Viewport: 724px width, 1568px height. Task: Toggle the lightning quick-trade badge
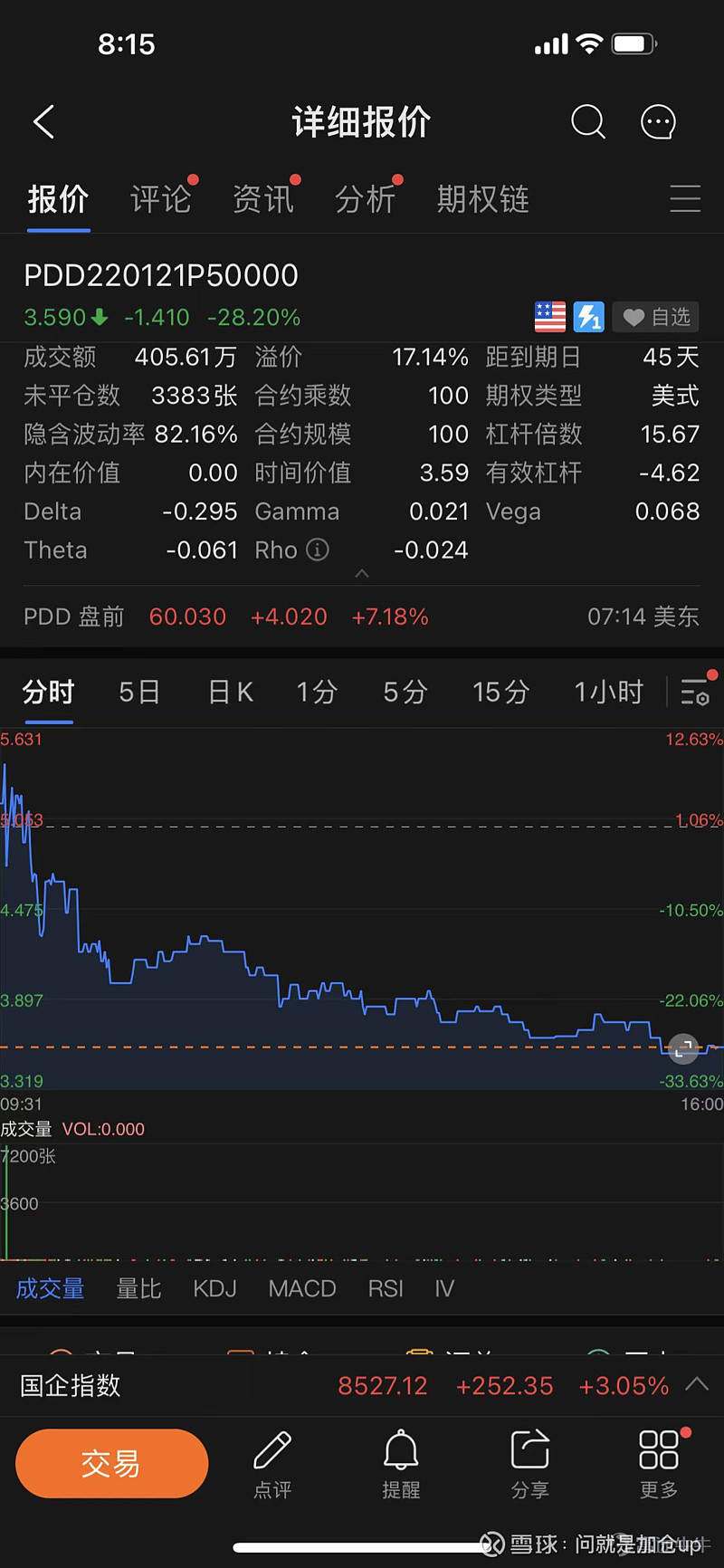[588, 317]
